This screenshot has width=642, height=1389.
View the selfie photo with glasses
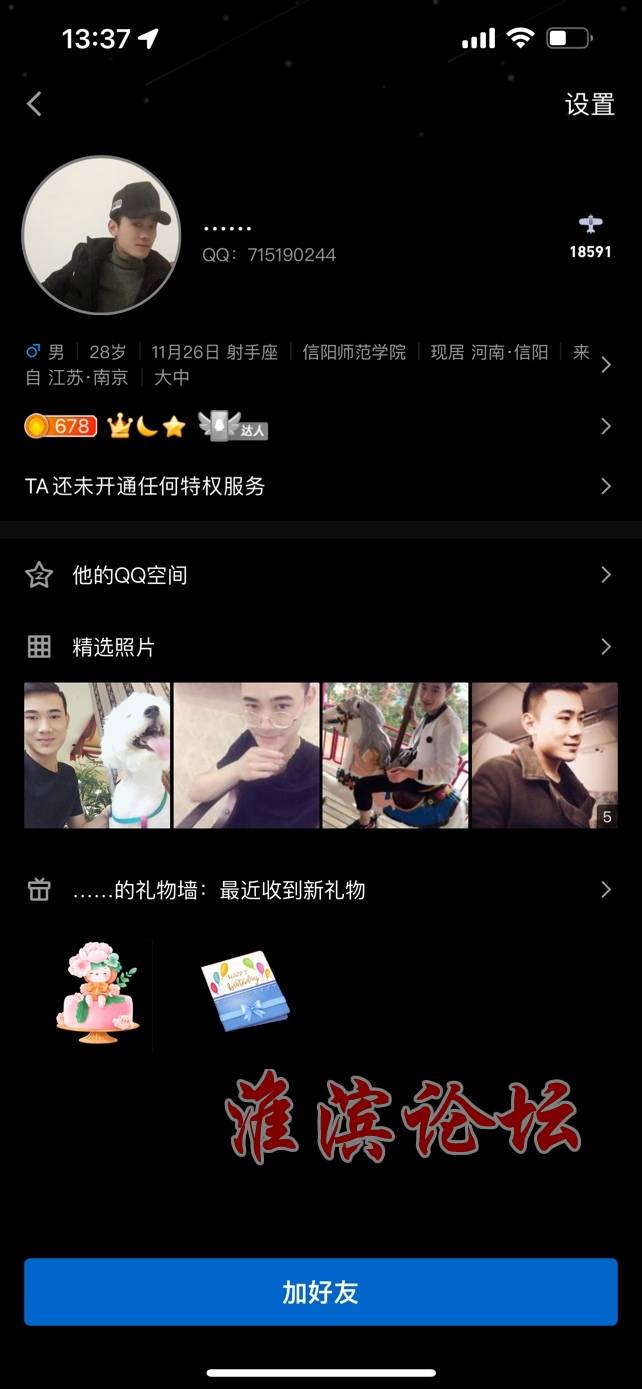click(246, 755)
